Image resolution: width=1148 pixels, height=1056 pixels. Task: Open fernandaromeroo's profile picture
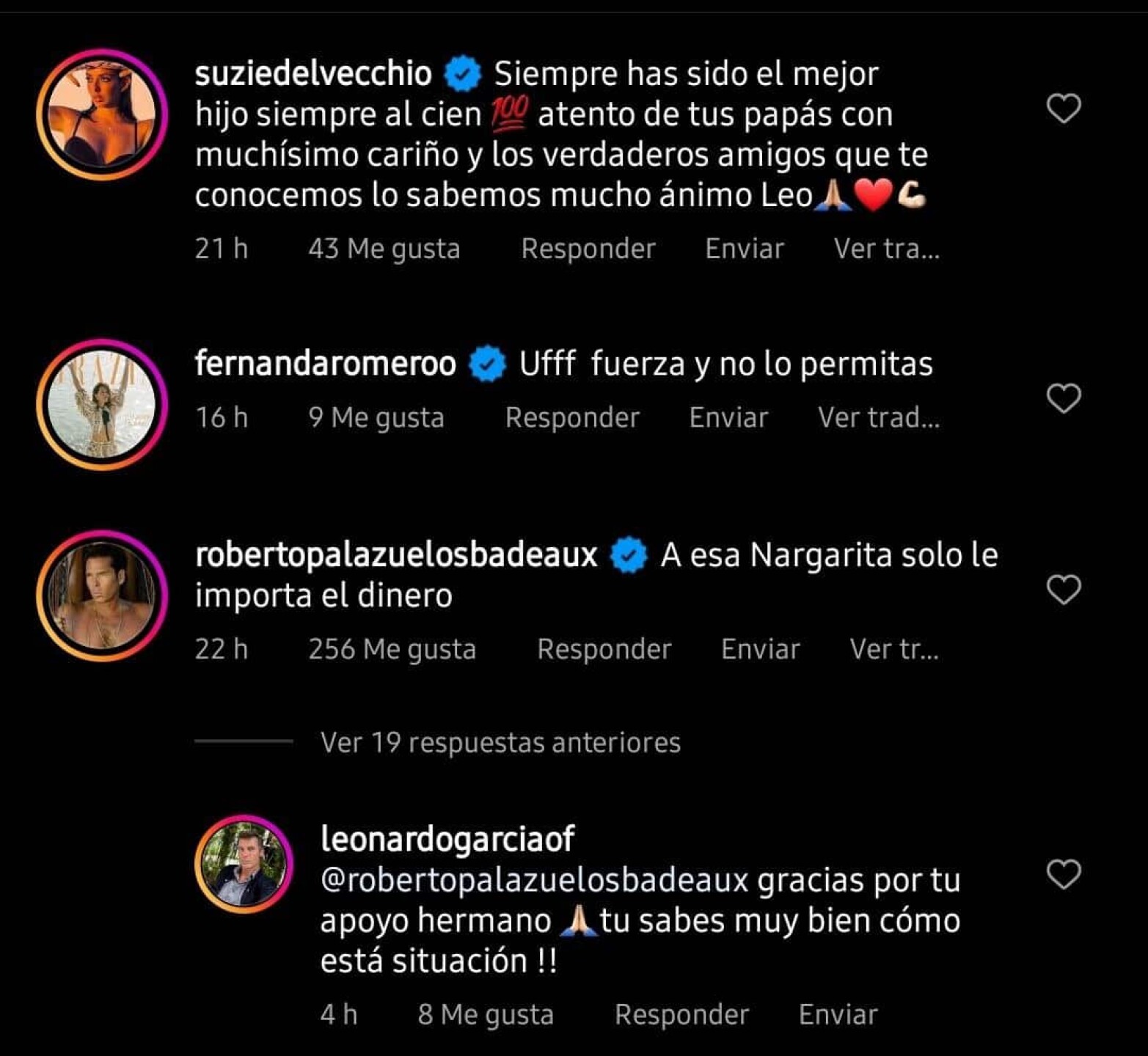[102, 404]
